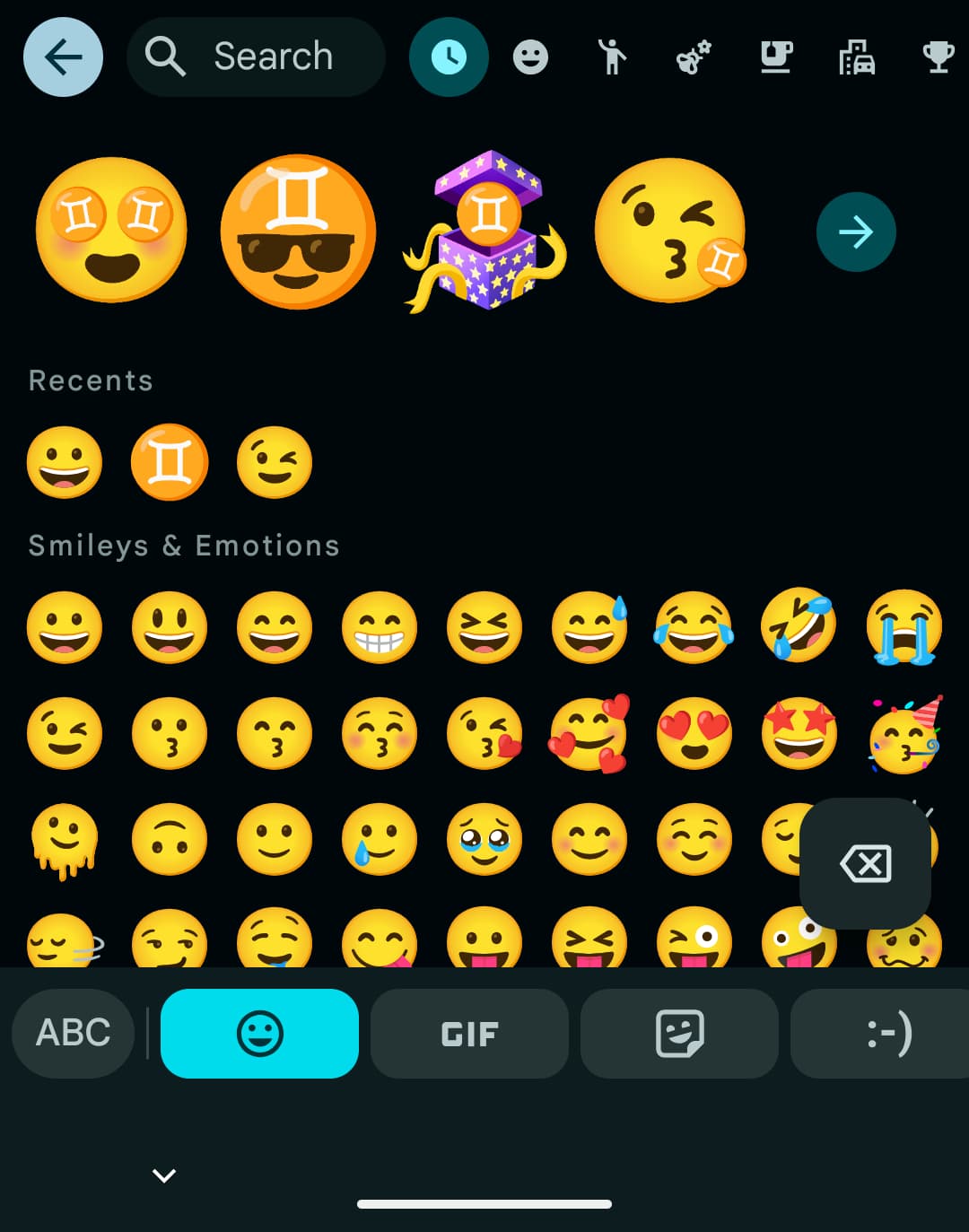
Task: Show more emoji kitchen suggestions with arrow
Action: [856, 232]
